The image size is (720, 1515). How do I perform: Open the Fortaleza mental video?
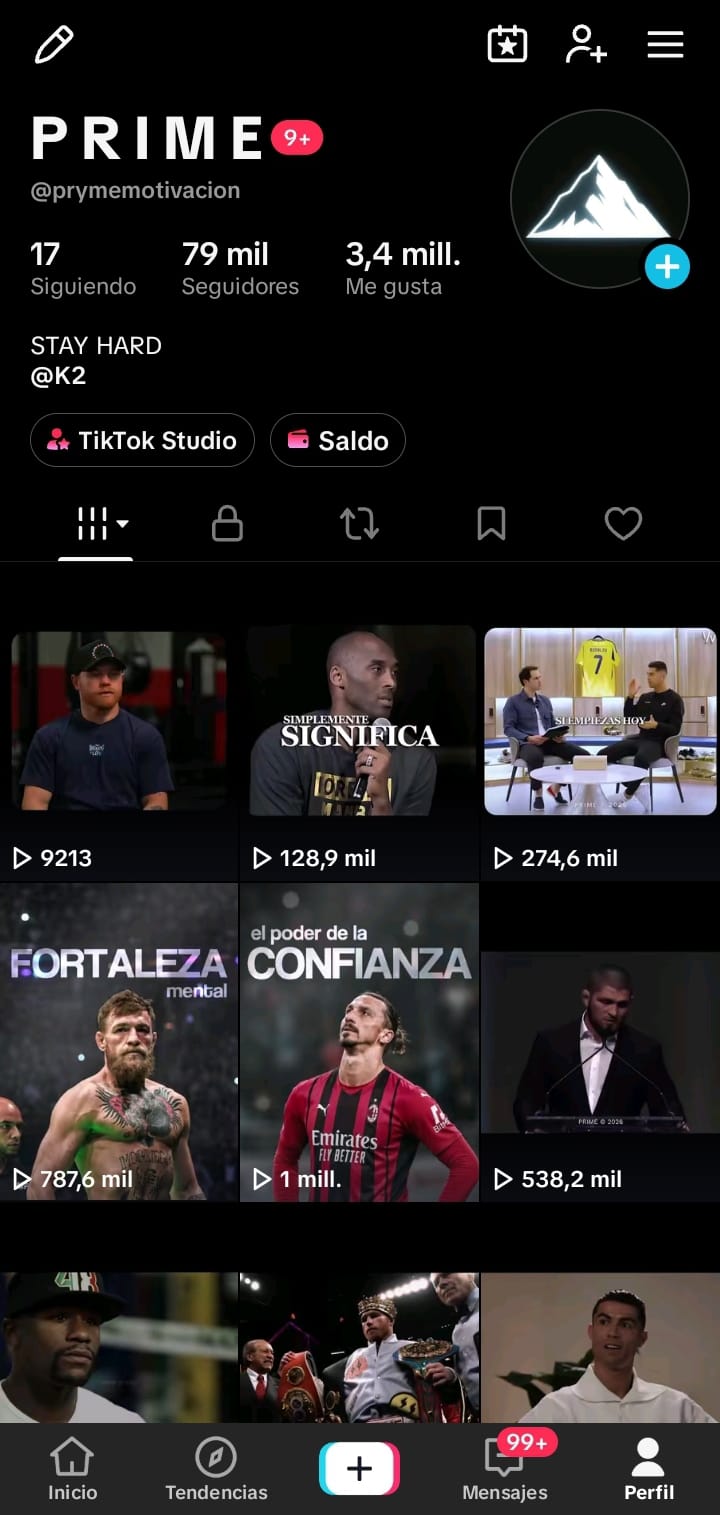[119, 1043]
